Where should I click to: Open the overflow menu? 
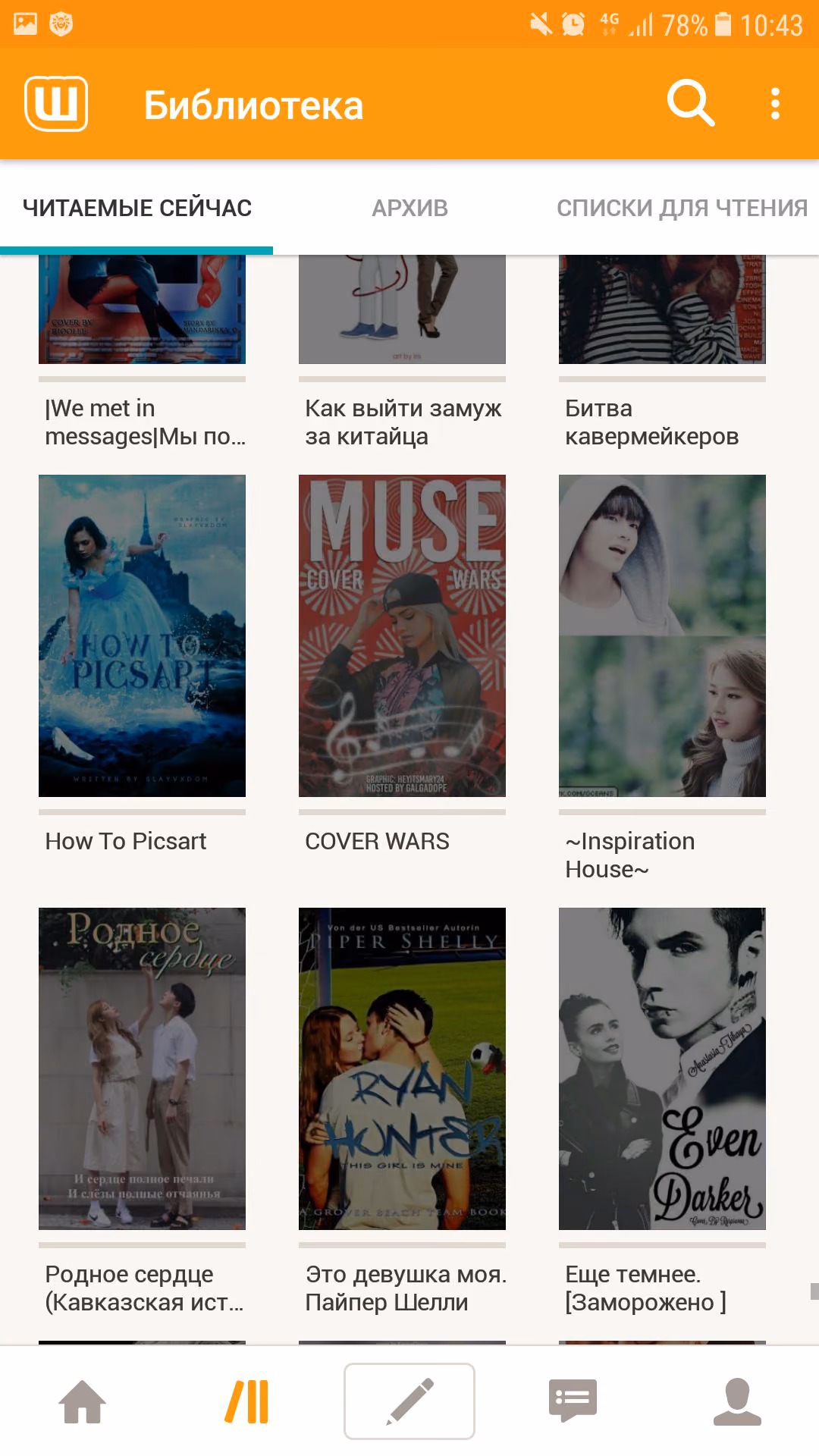(775, 104)
